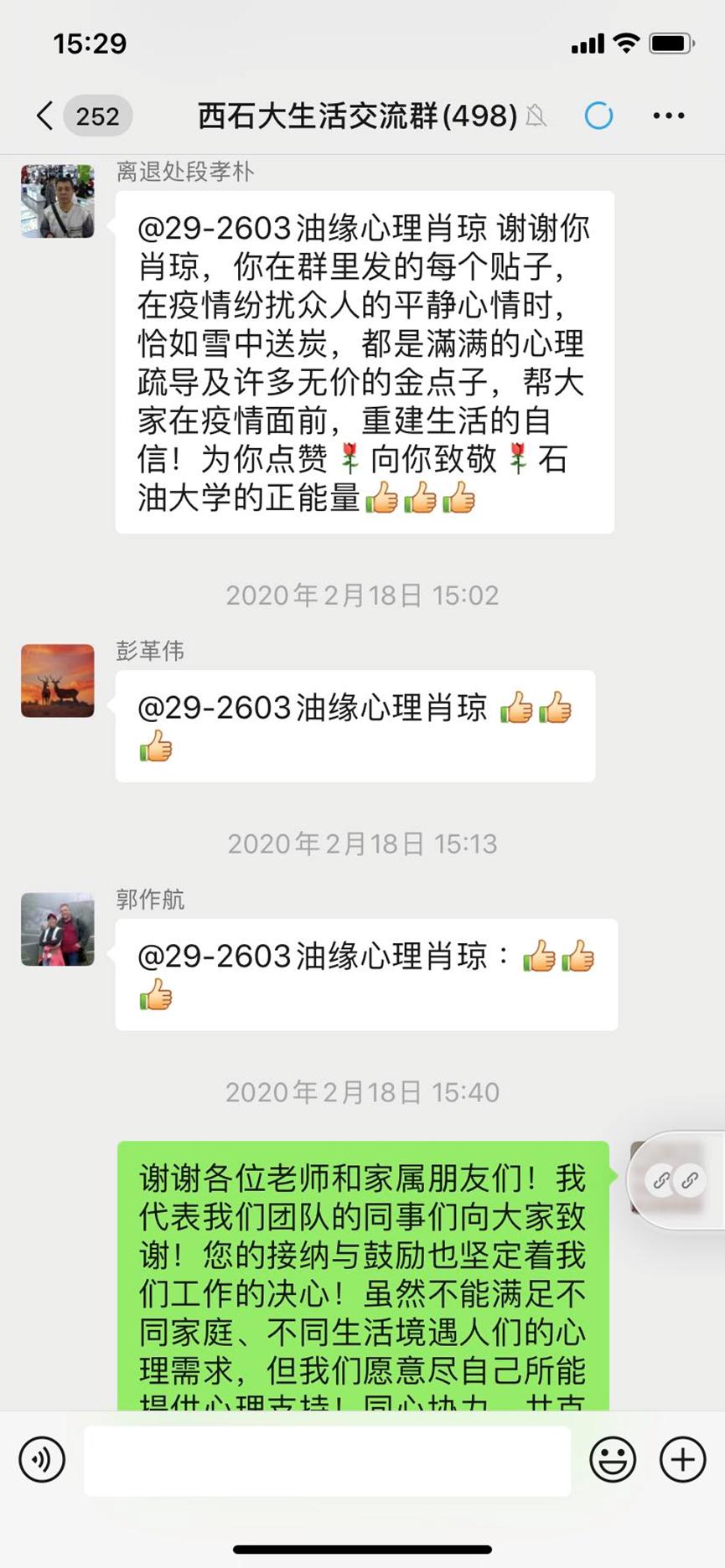Tap the floating link bubble
Viewport: 725px width, 1568px height.
coord(676,1180)
